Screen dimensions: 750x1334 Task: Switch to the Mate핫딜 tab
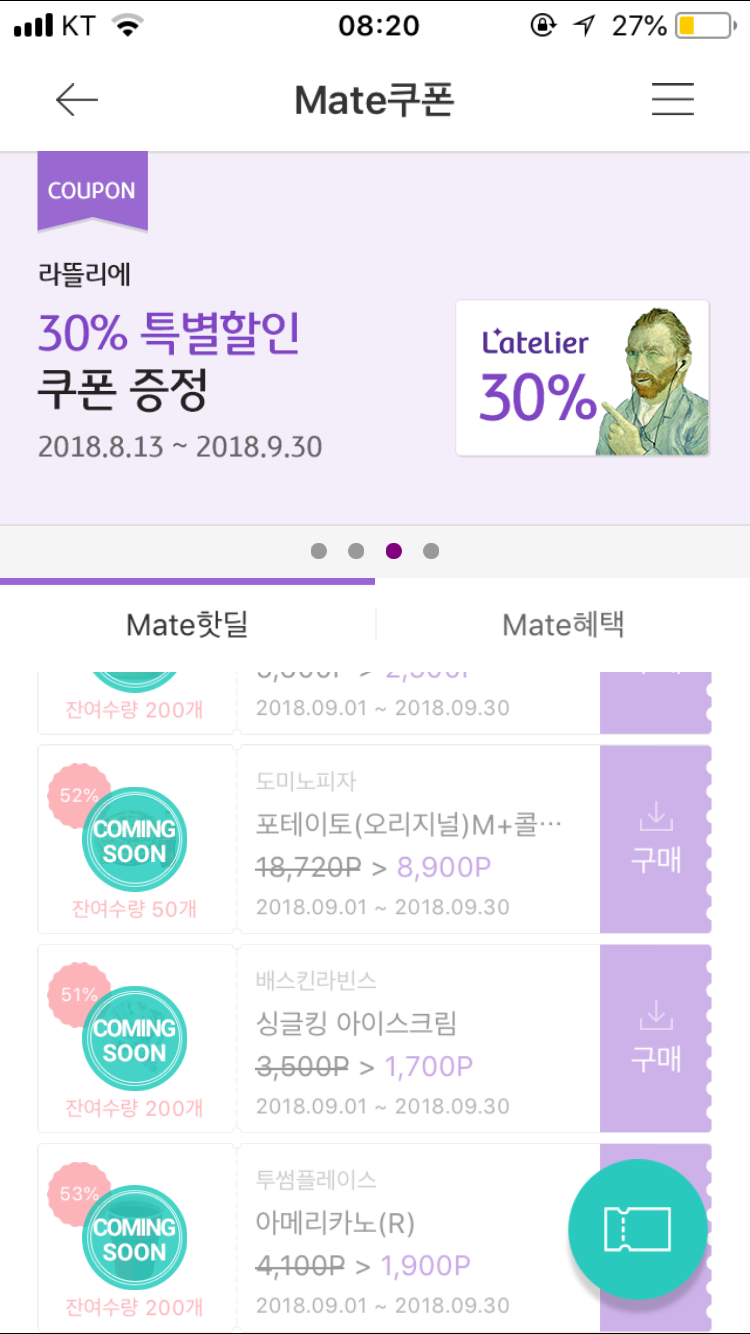[x=187, y=625]
